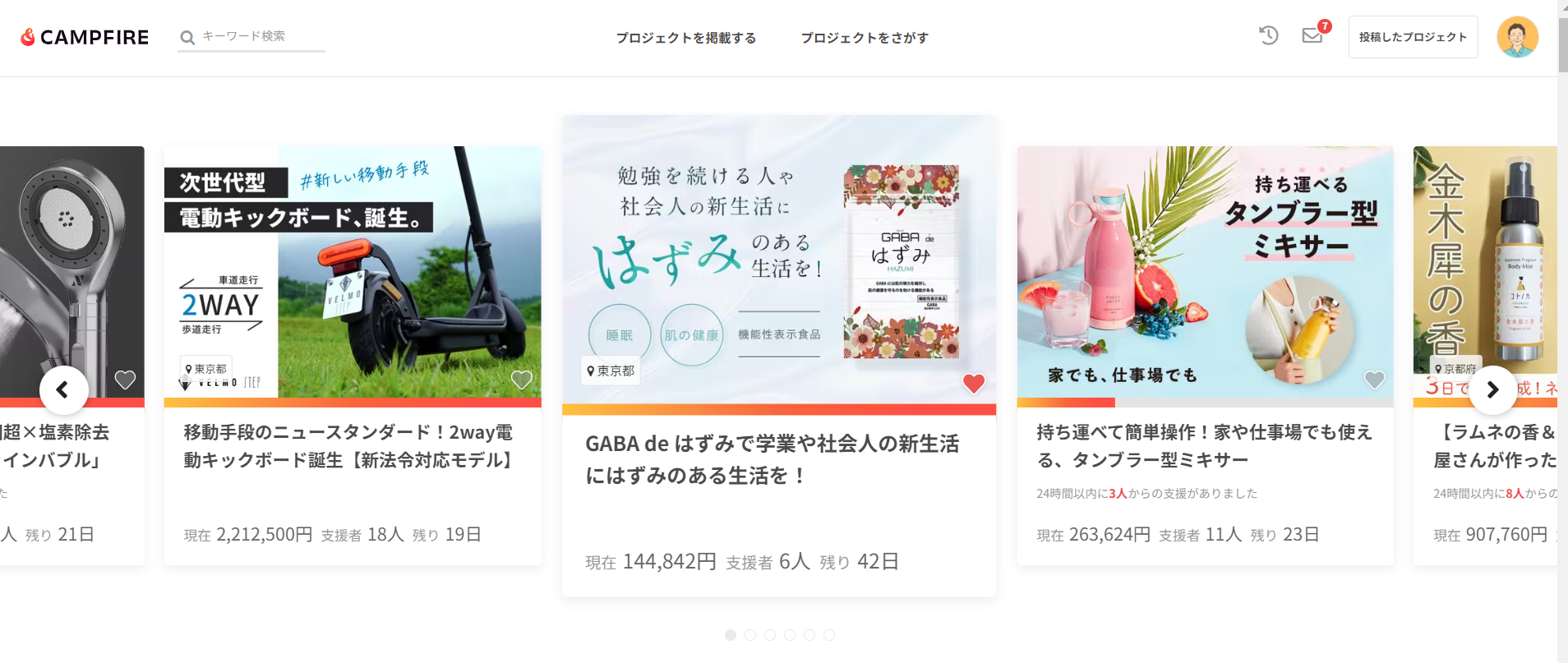Screen dimensions: 1568x663
Task: Go to previous carousel slide
Action: [63, 389]
